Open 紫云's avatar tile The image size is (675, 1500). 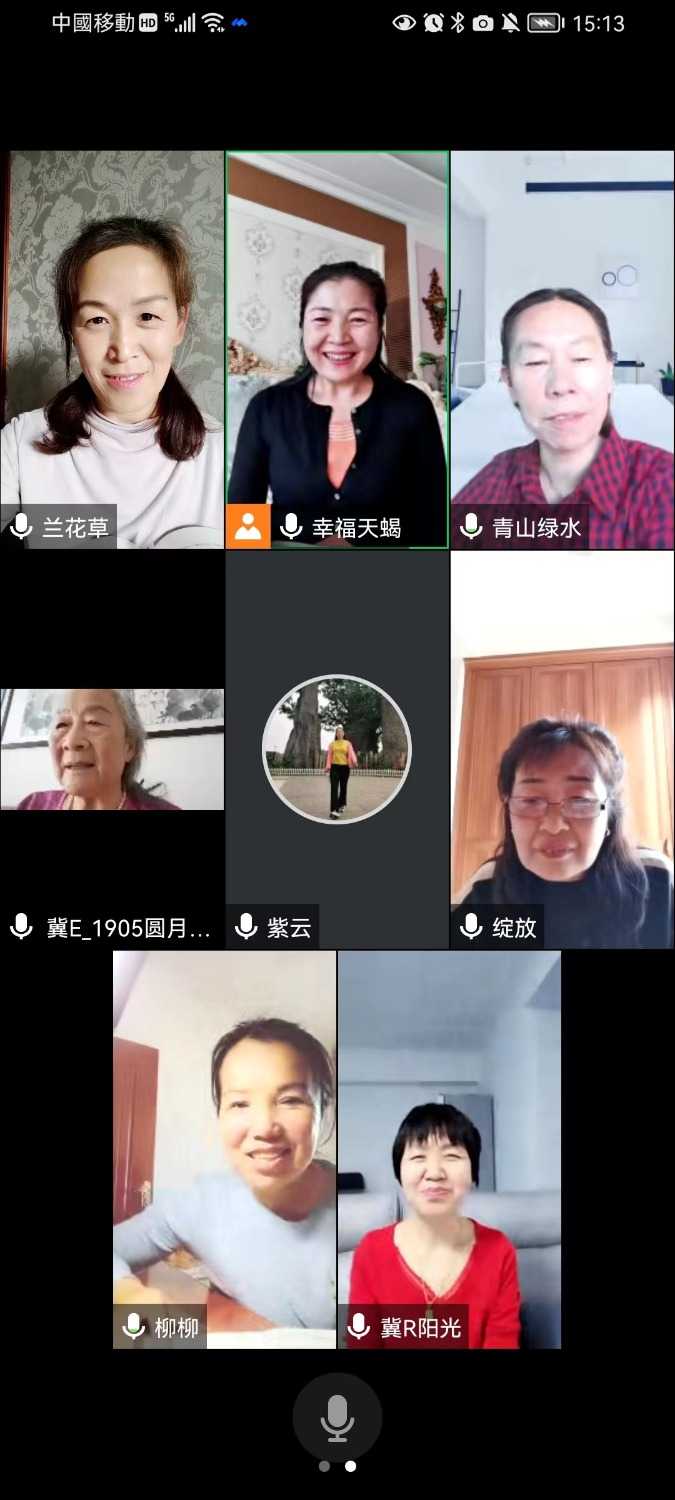[337, 749]
